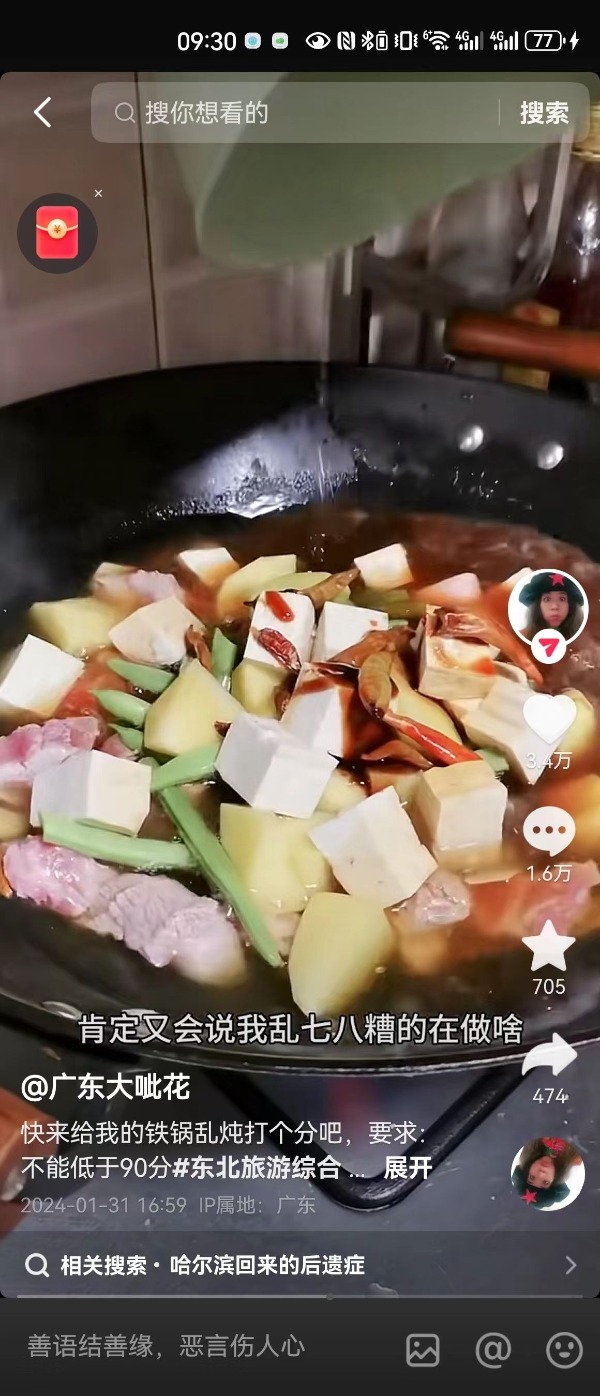The width and height of the screenshot is (600, 1396).
Task: Open the emoji picker
Action: tap(564, 1350)
